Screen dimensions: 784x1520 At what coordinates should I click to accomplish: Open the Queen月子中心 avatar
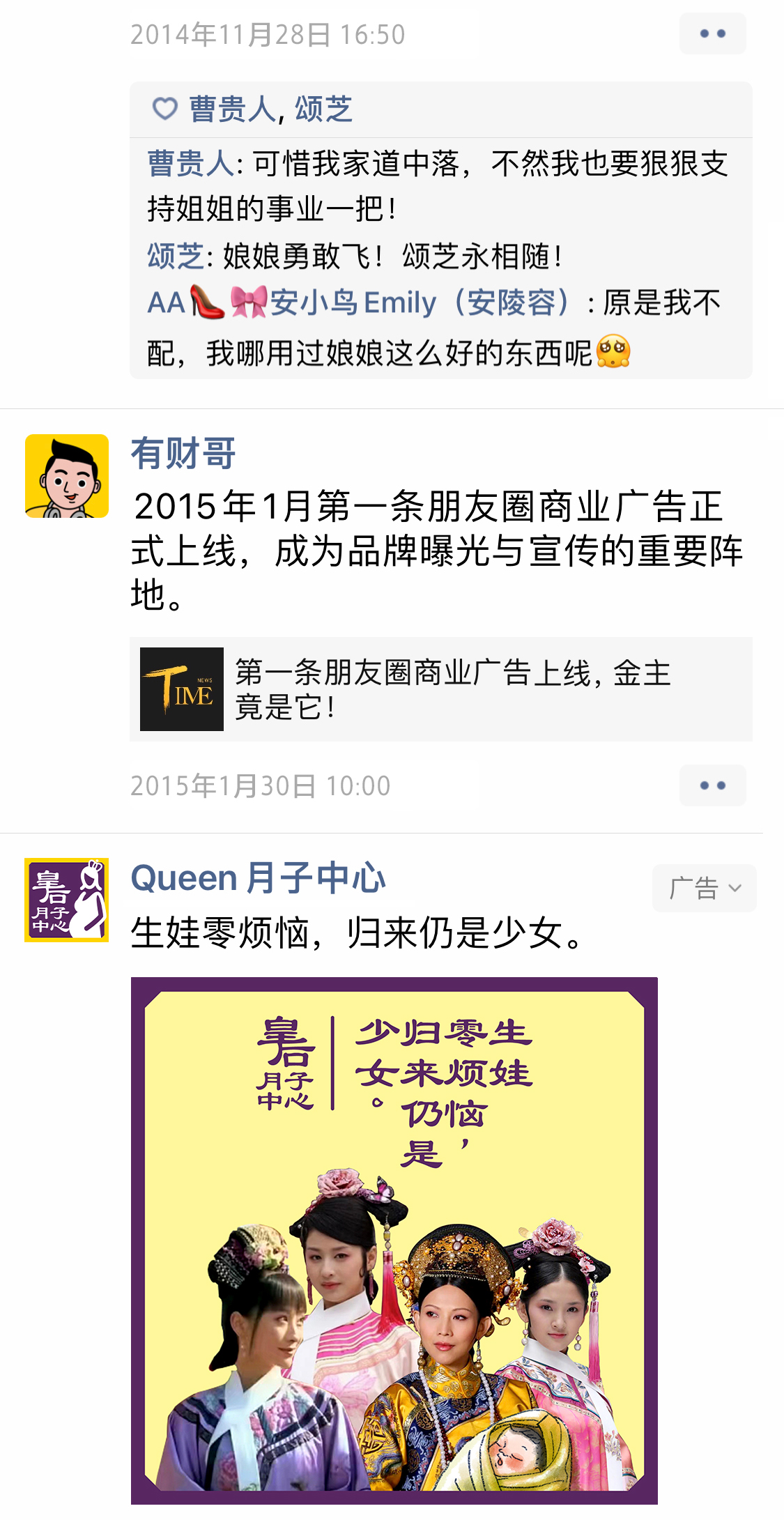point(67,900)
